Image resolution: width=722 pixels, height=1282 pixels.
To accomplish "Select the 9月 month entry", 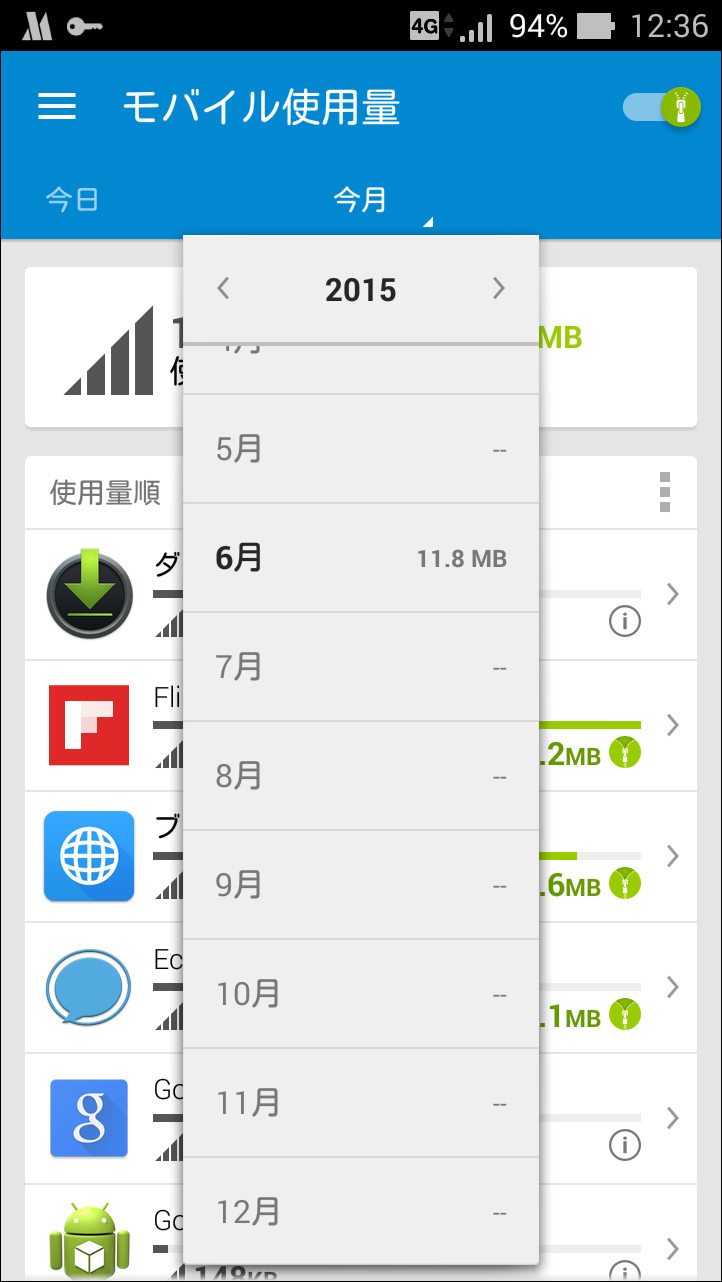I will [360, 885].
